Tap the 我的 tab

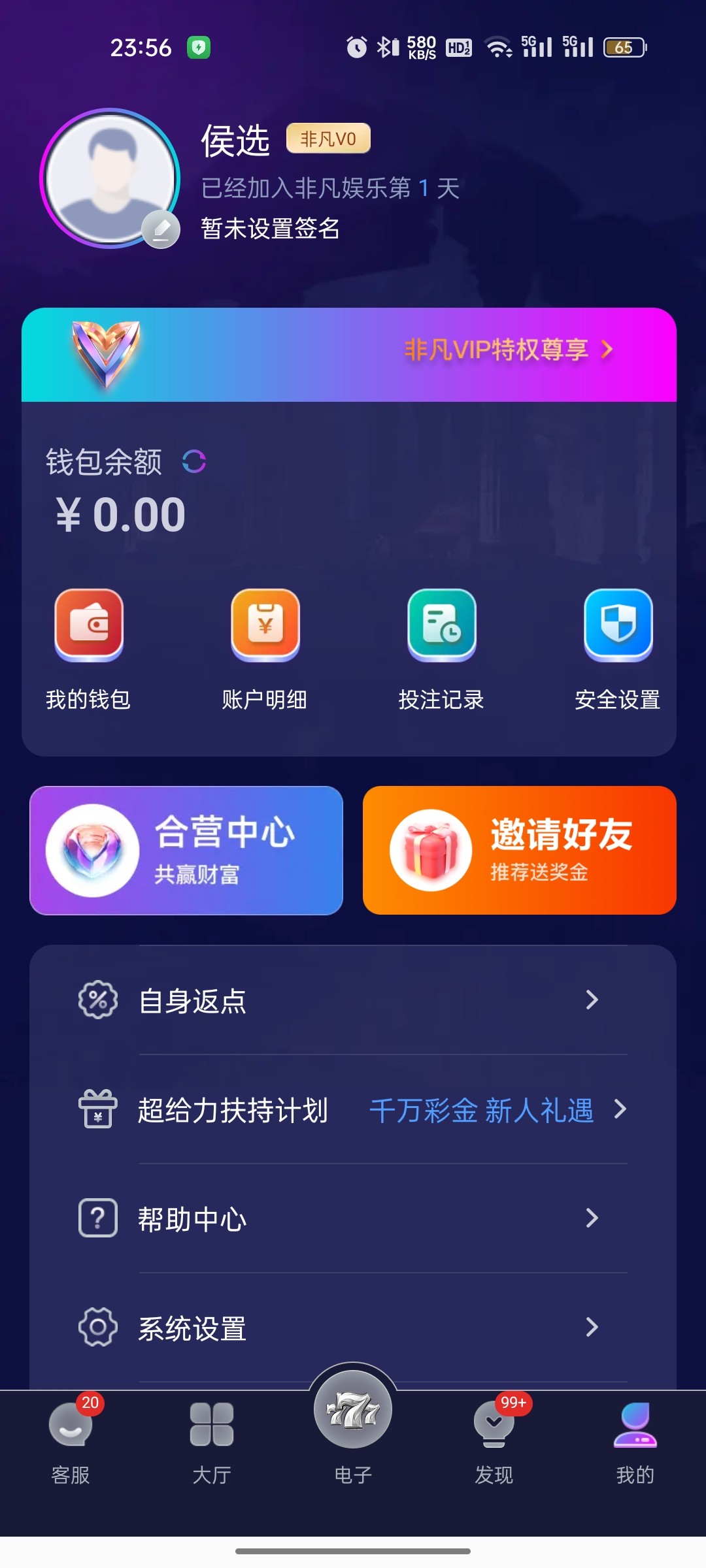click(635, 1437)
